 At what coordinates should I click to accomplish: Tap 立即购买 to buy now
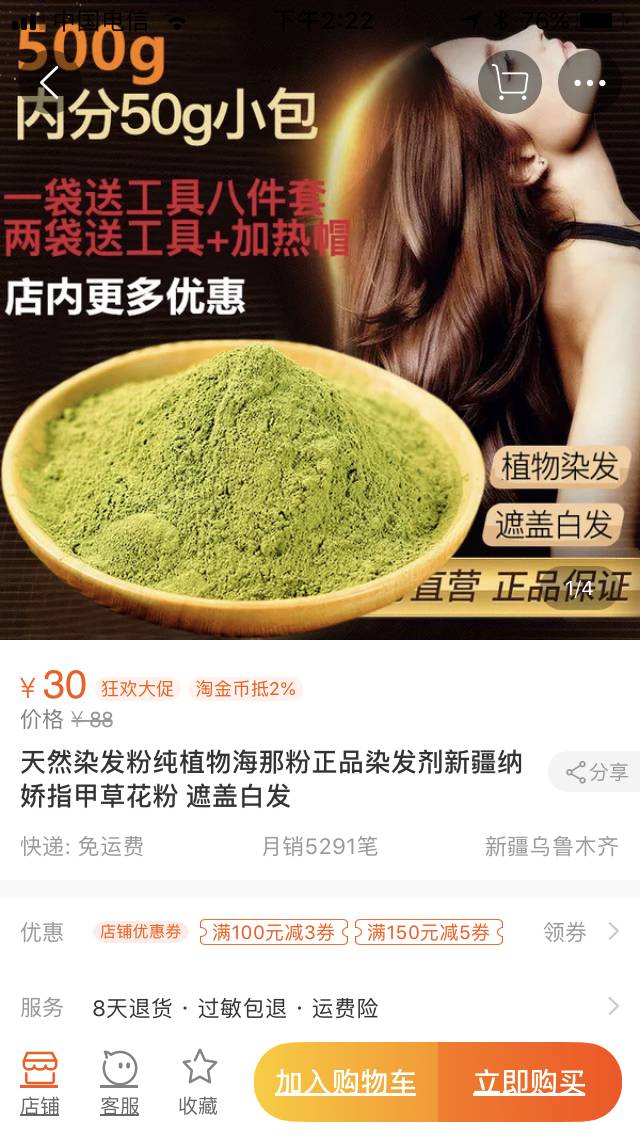529,1082
